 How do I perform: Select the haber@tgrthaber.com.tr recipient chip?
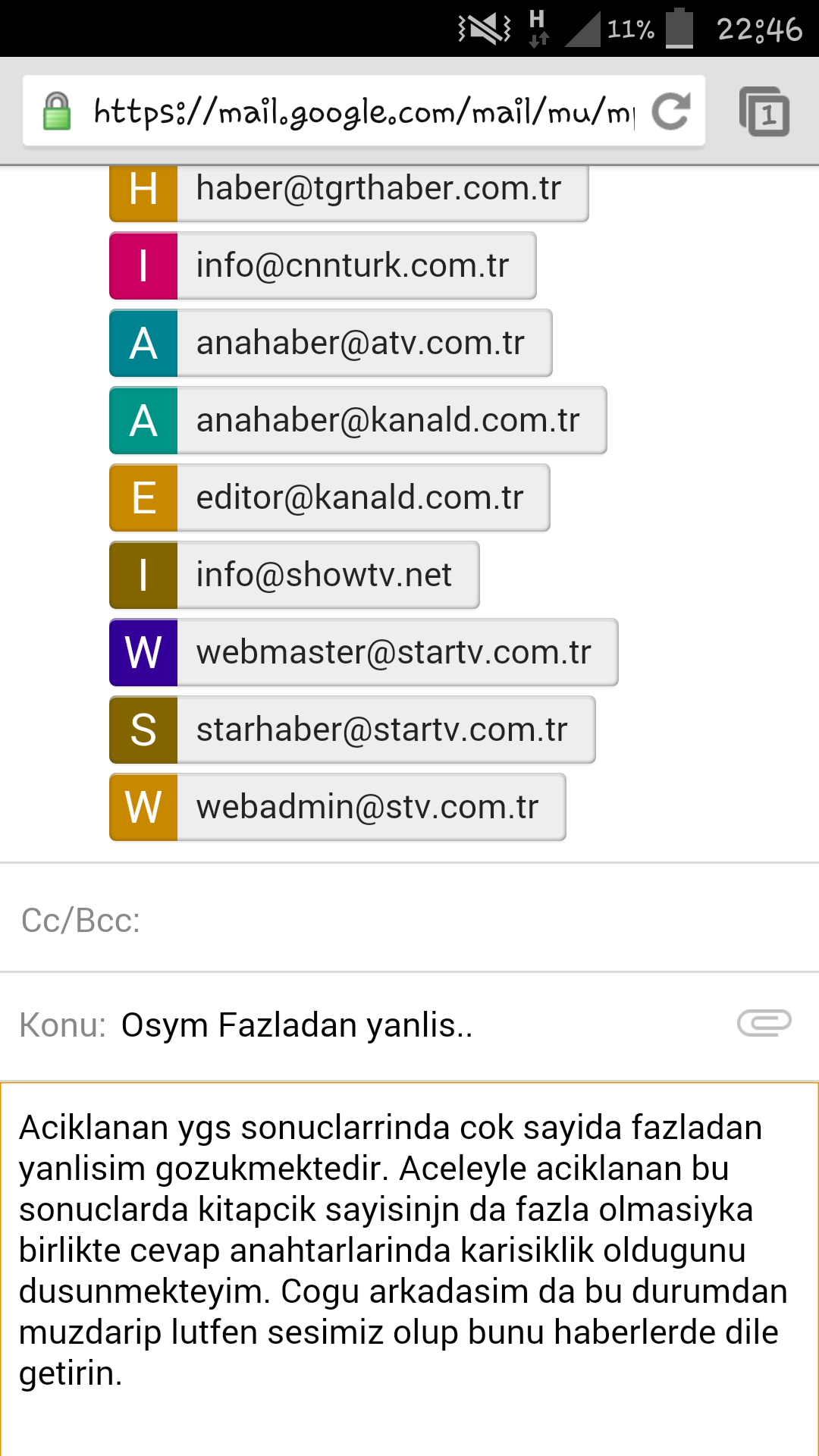[x=349, y=189]
